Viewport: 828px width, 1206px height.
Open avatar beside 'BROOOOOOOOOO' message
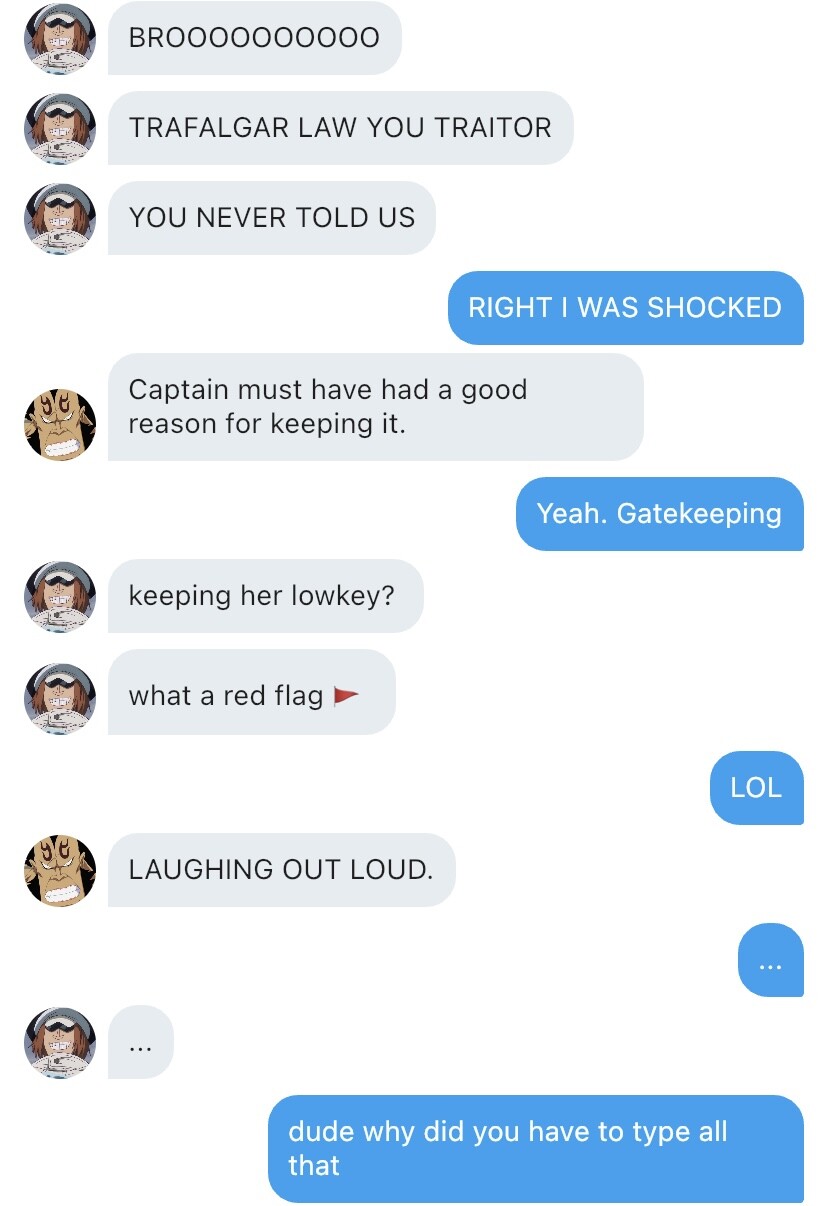pos(60,38)
